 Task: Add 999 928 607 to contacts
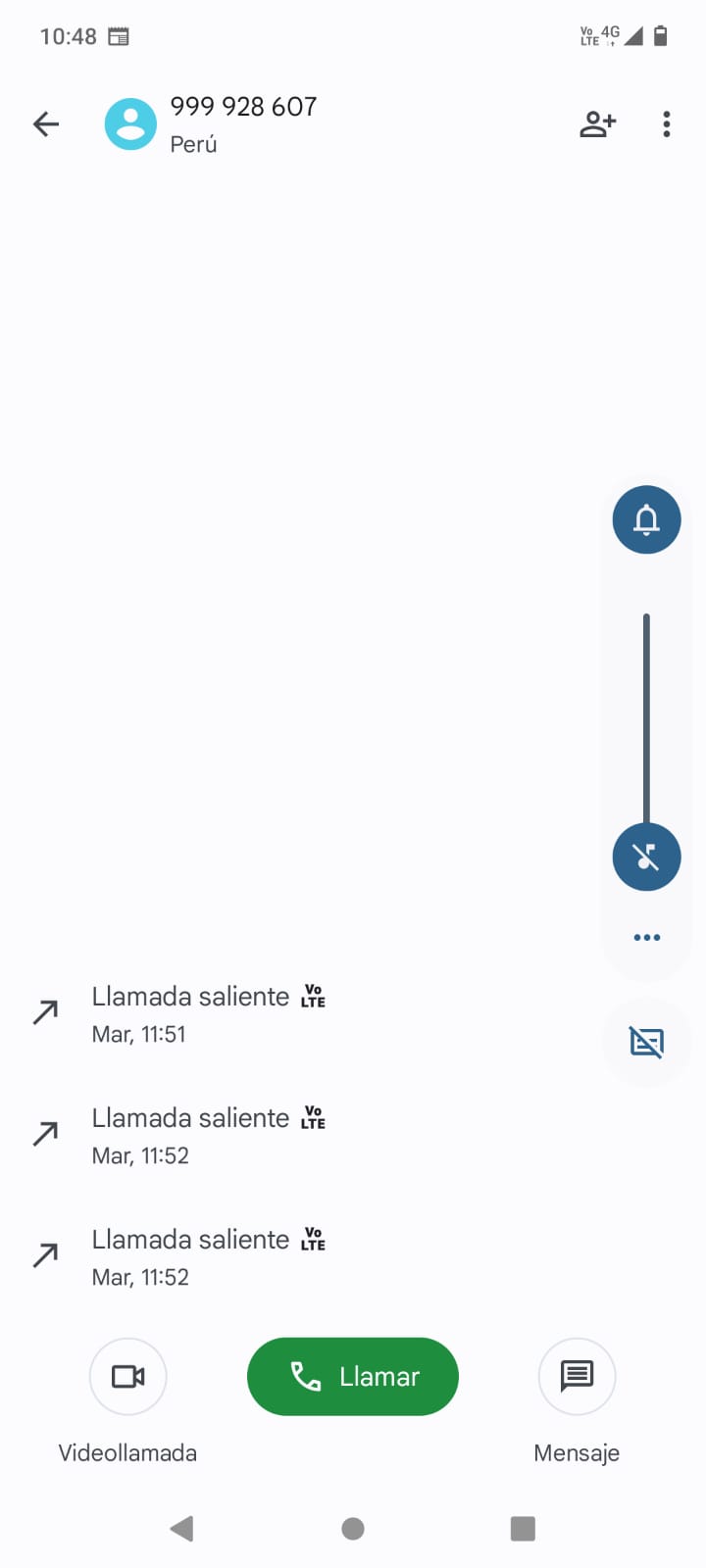point(597,124)
